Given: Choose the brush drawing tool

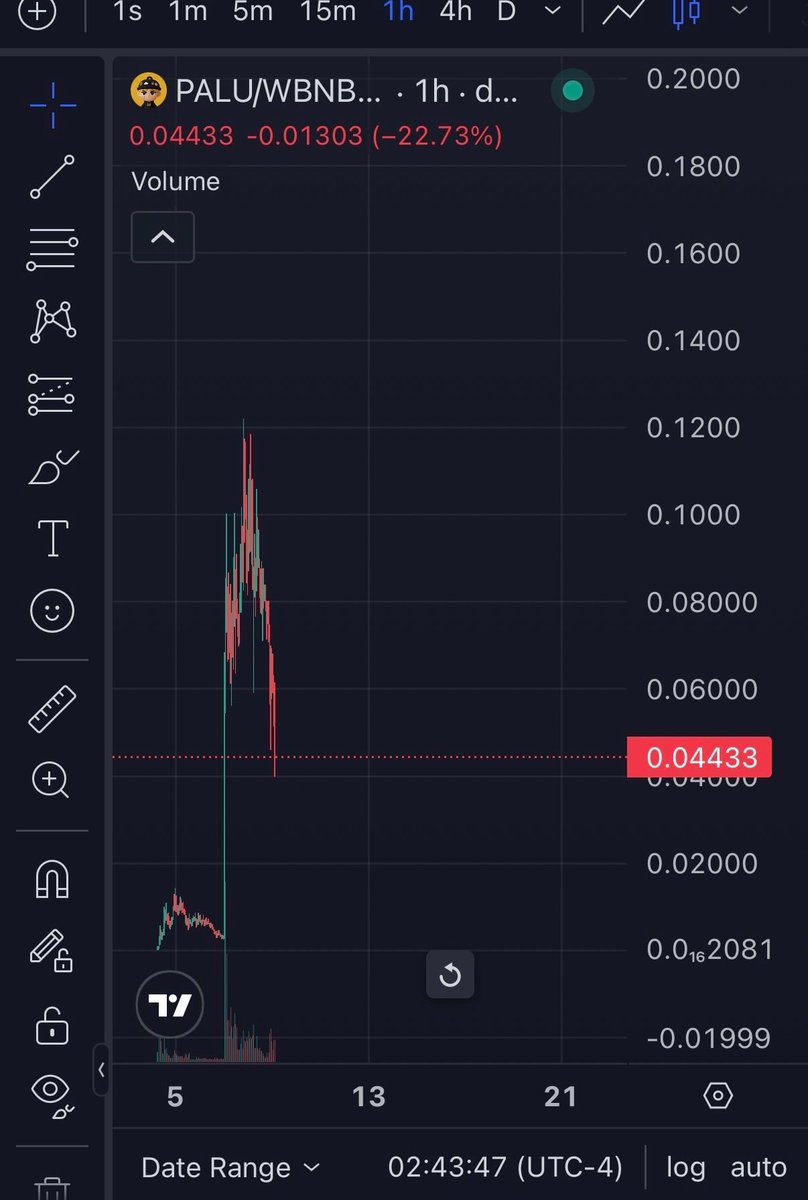Looking at the screenshot, I should click(x=52, y=467).
